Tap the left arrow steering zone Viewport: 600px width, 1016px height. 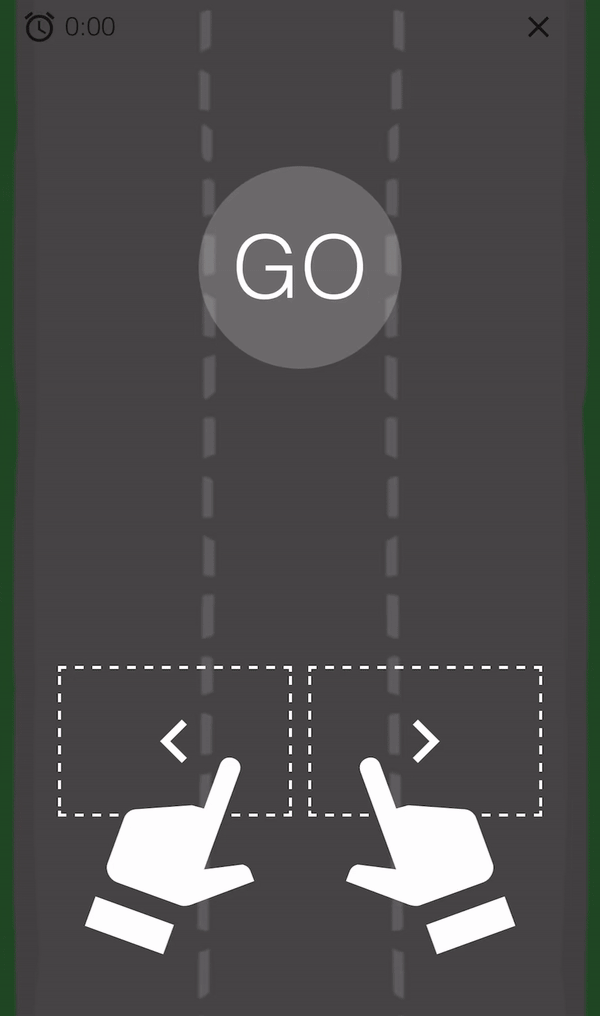[175, 741]
